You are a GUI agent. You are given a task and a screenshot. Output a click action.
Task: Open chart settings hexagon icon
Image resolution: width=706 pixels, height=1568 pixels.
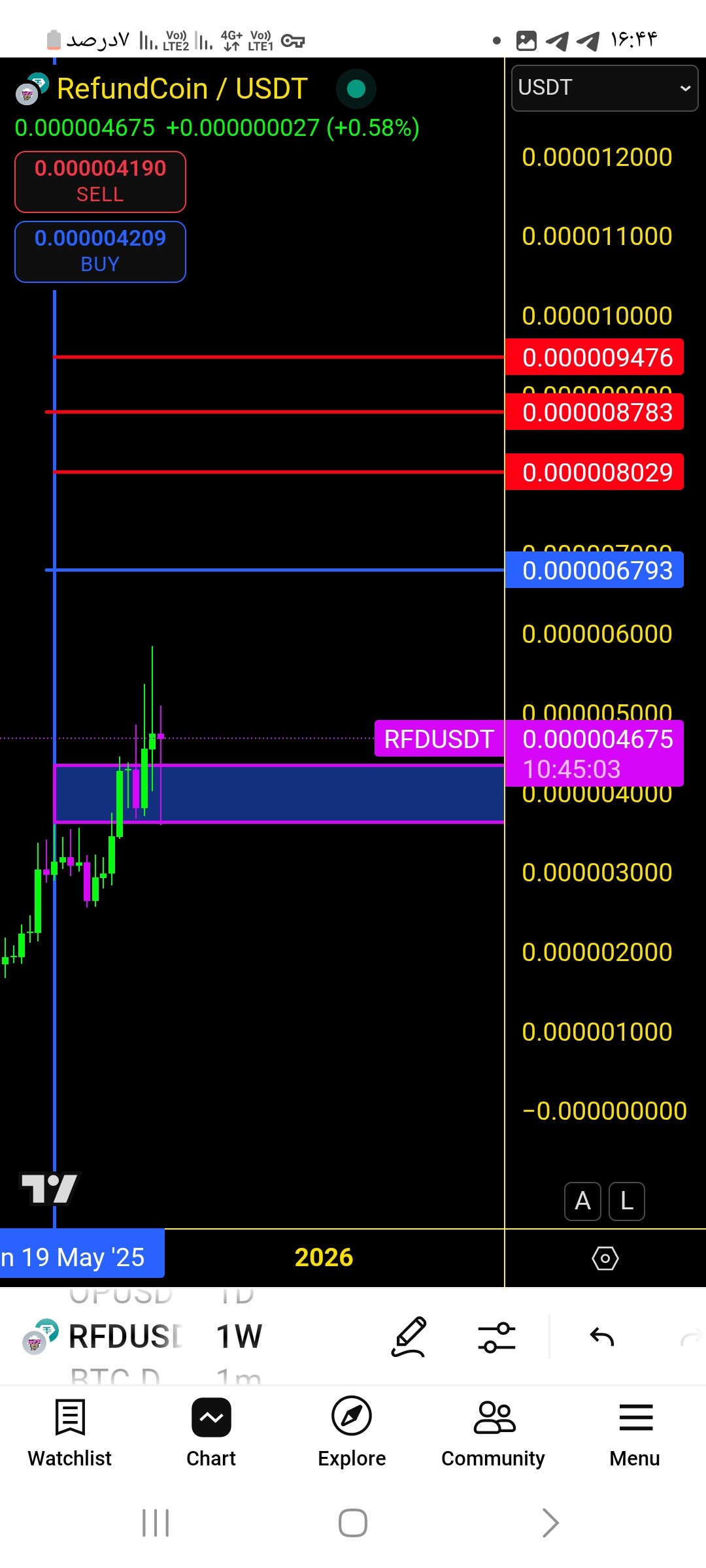(605, 1258)
